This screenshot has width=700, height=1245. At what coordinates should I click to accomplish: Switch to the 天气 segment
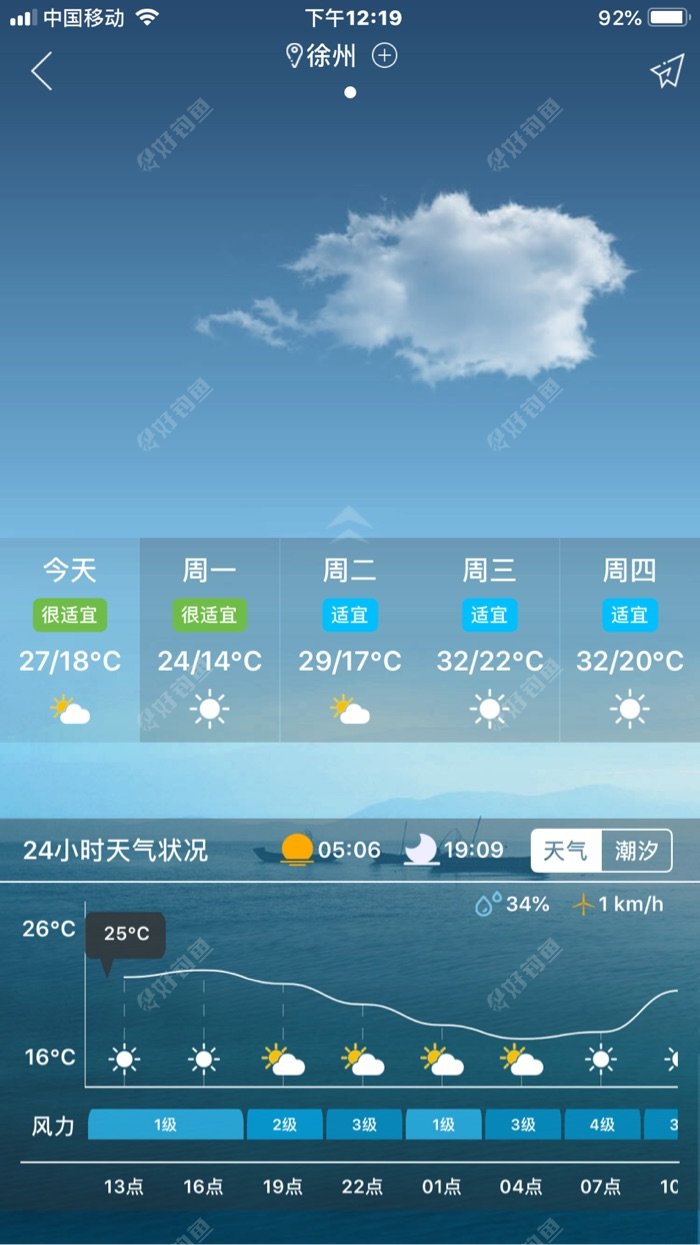[x=566, y=851]
